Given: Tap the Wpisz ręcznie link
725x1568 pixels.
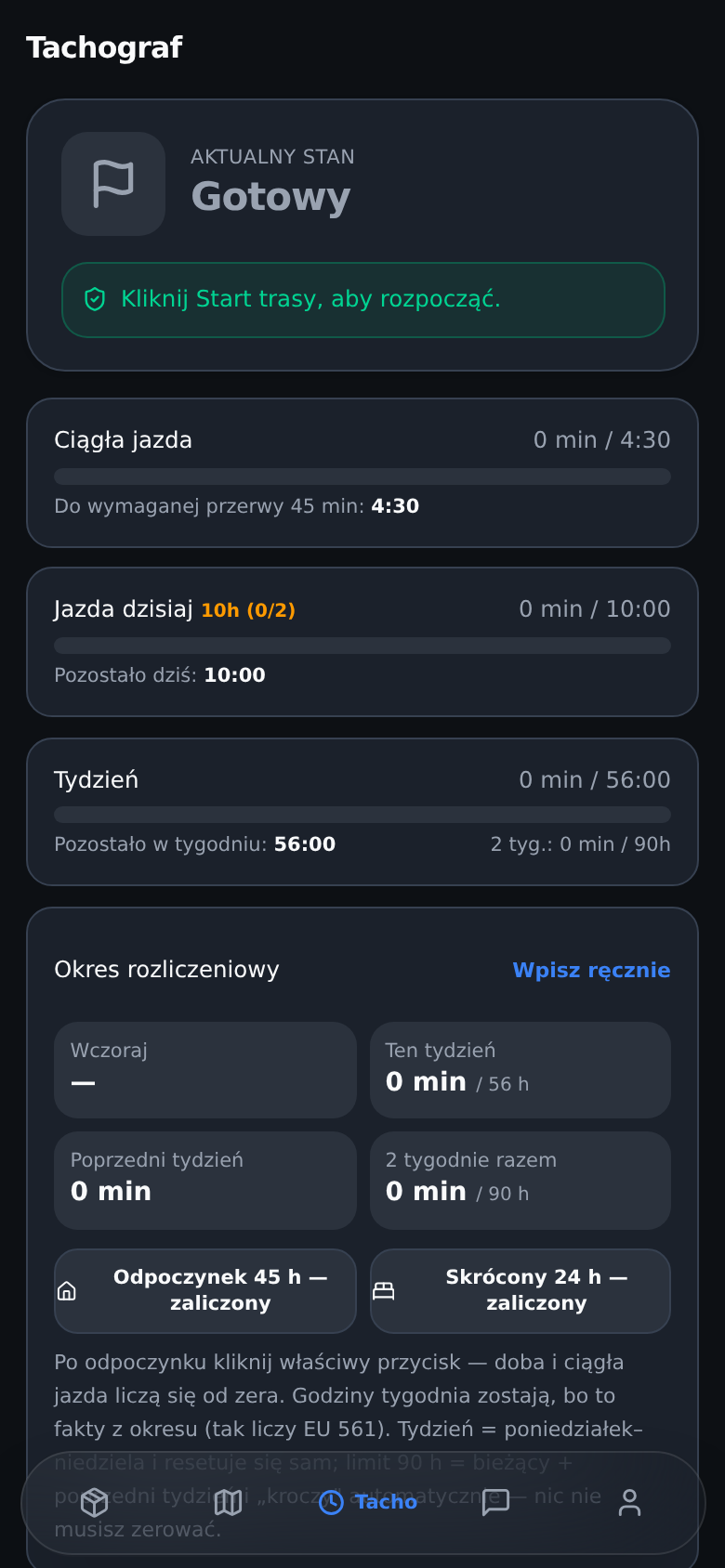Looking at the screenshot, I should click(x=591, y=970).
